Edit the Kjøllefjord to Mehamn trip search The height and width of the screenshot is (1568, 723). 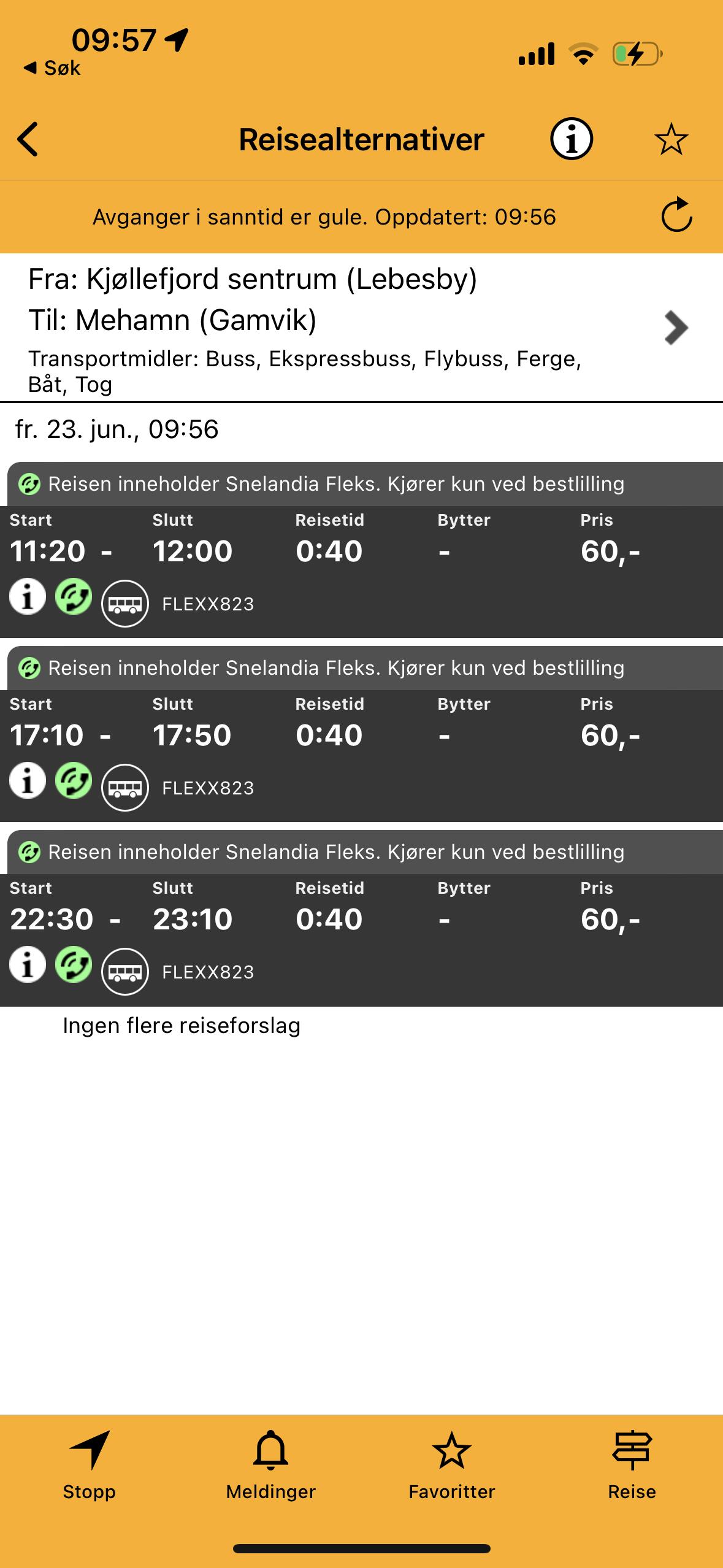tap(675, 328)
